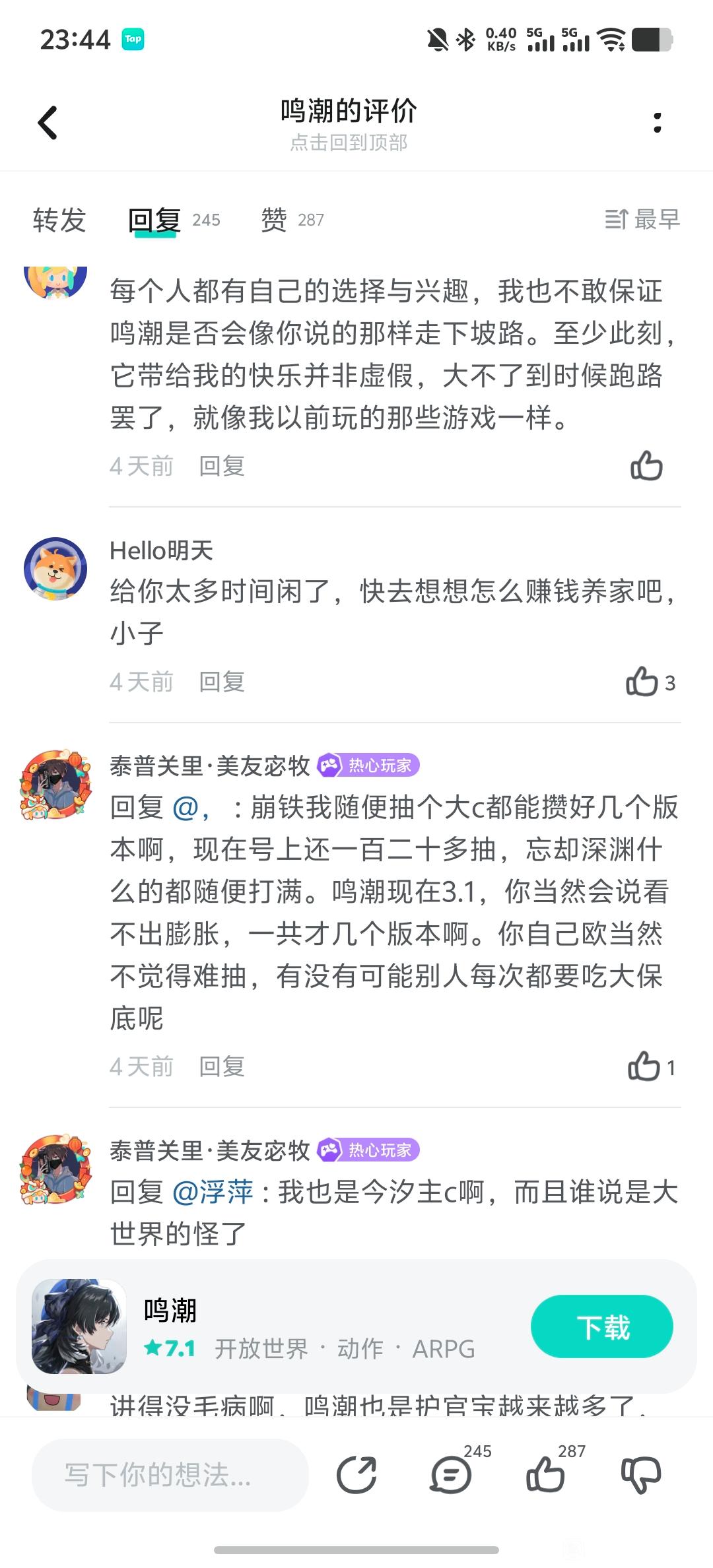Reply to Hello明天's comment
The image size is (713, 1568).
coord(222,682)
